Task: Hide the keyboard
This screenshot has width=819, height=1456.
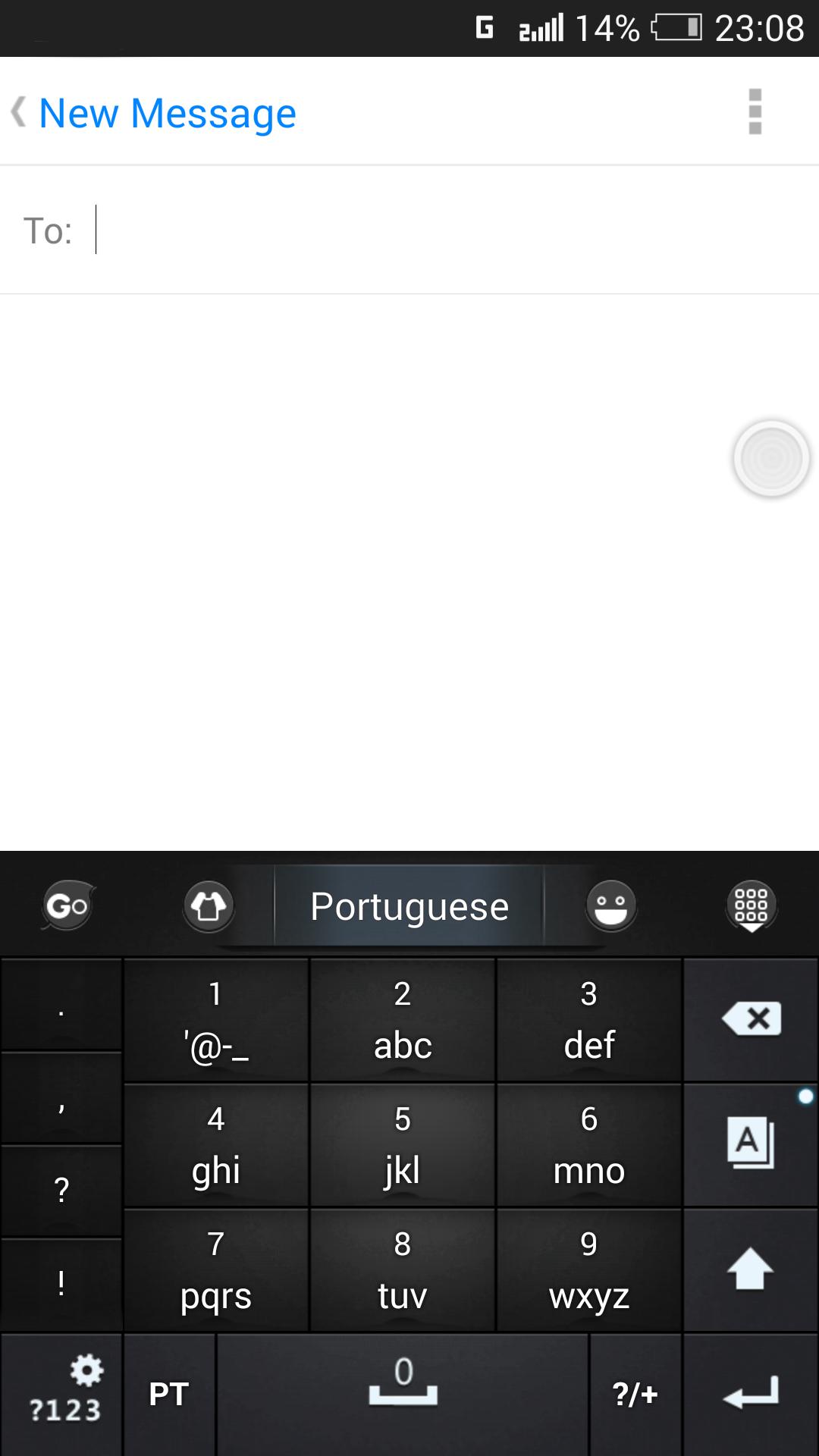Action: pos(751,905)
